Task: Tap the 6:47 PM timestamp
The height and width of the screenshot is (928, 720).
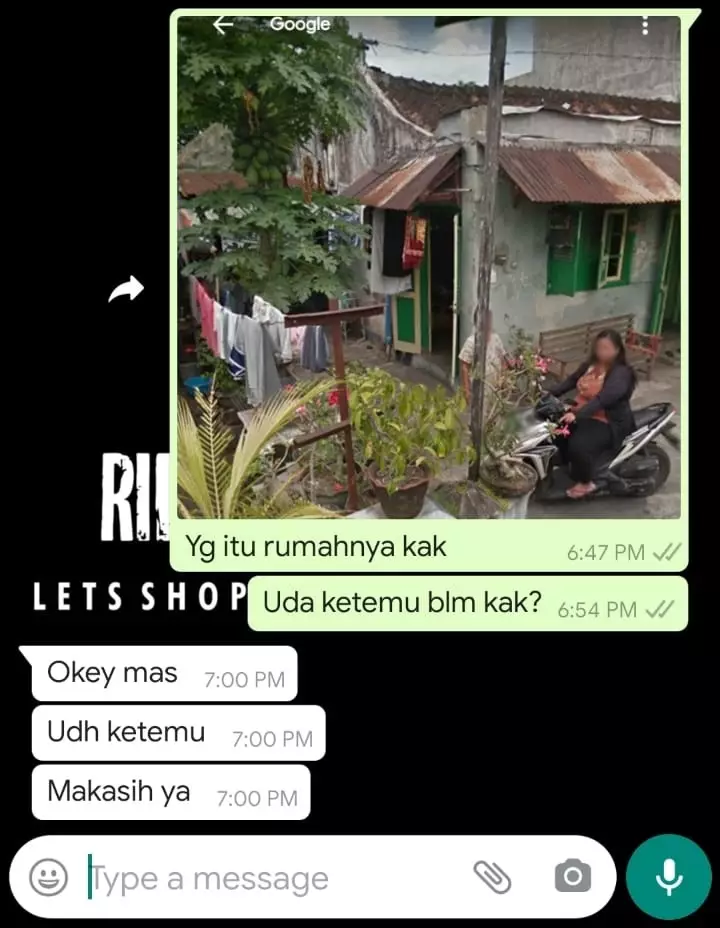Action: coord(597,549)
